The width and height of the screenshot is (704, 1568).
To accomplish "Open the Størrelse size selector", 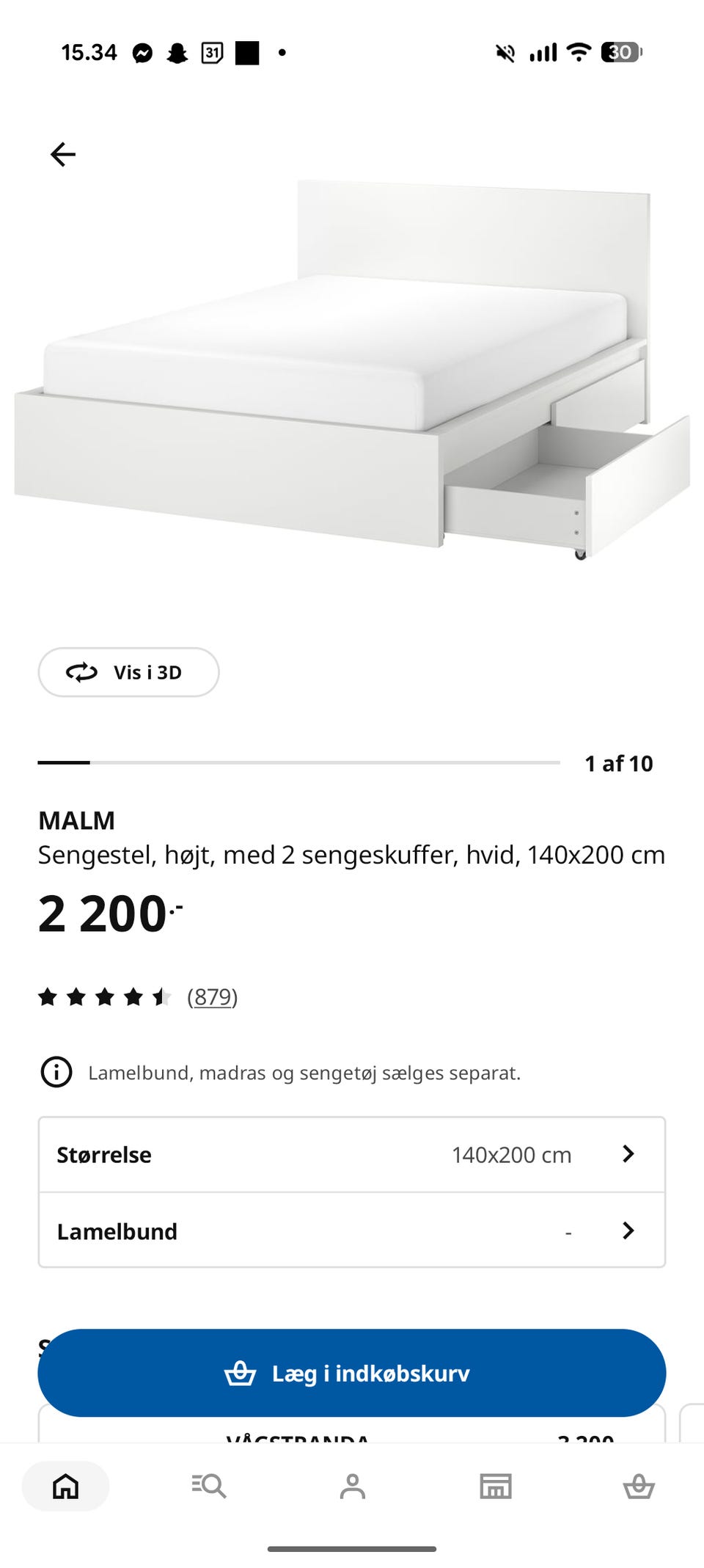I will [x=352, y=1153].
